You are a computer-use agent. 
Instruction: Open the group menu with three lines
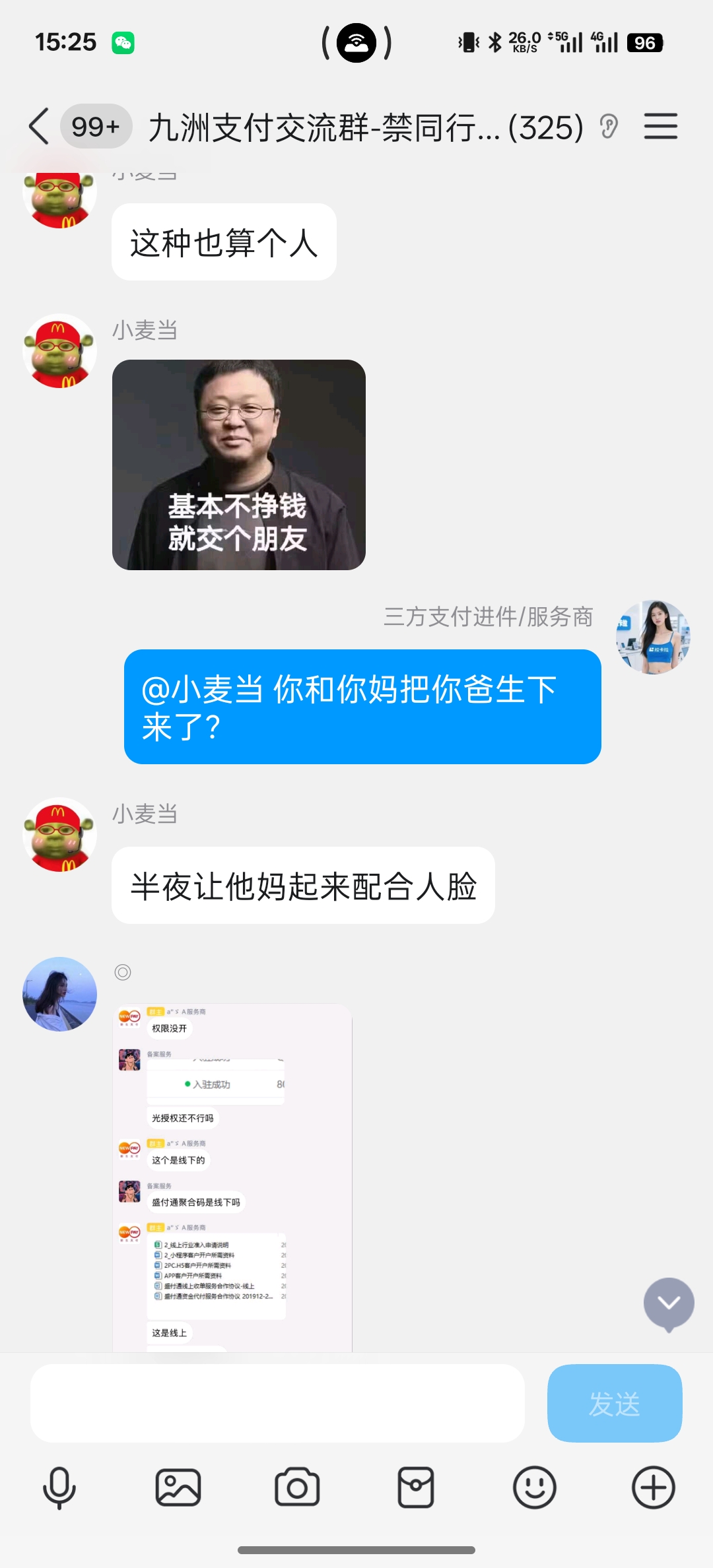(x=661, y=126)
